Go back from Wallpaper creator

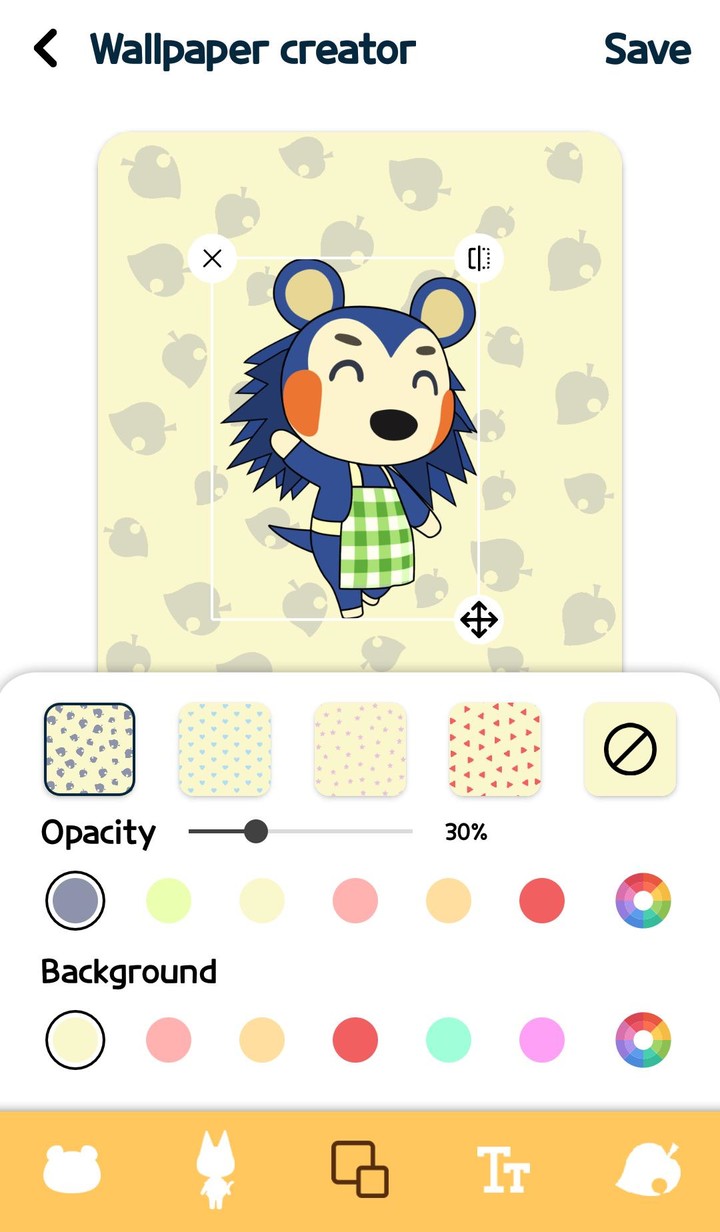click(x=46, y=48)
